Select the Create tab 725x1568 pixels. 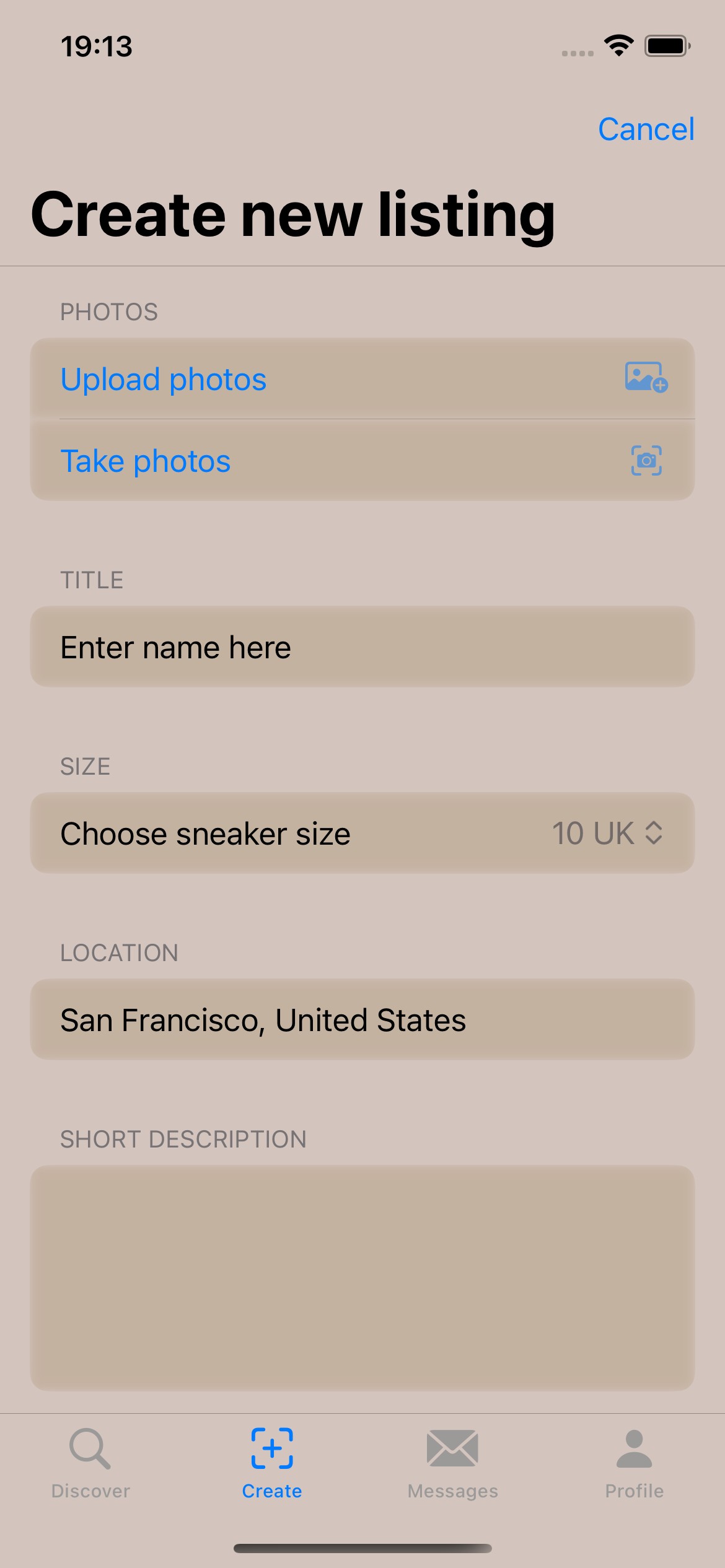(271, 1463)
